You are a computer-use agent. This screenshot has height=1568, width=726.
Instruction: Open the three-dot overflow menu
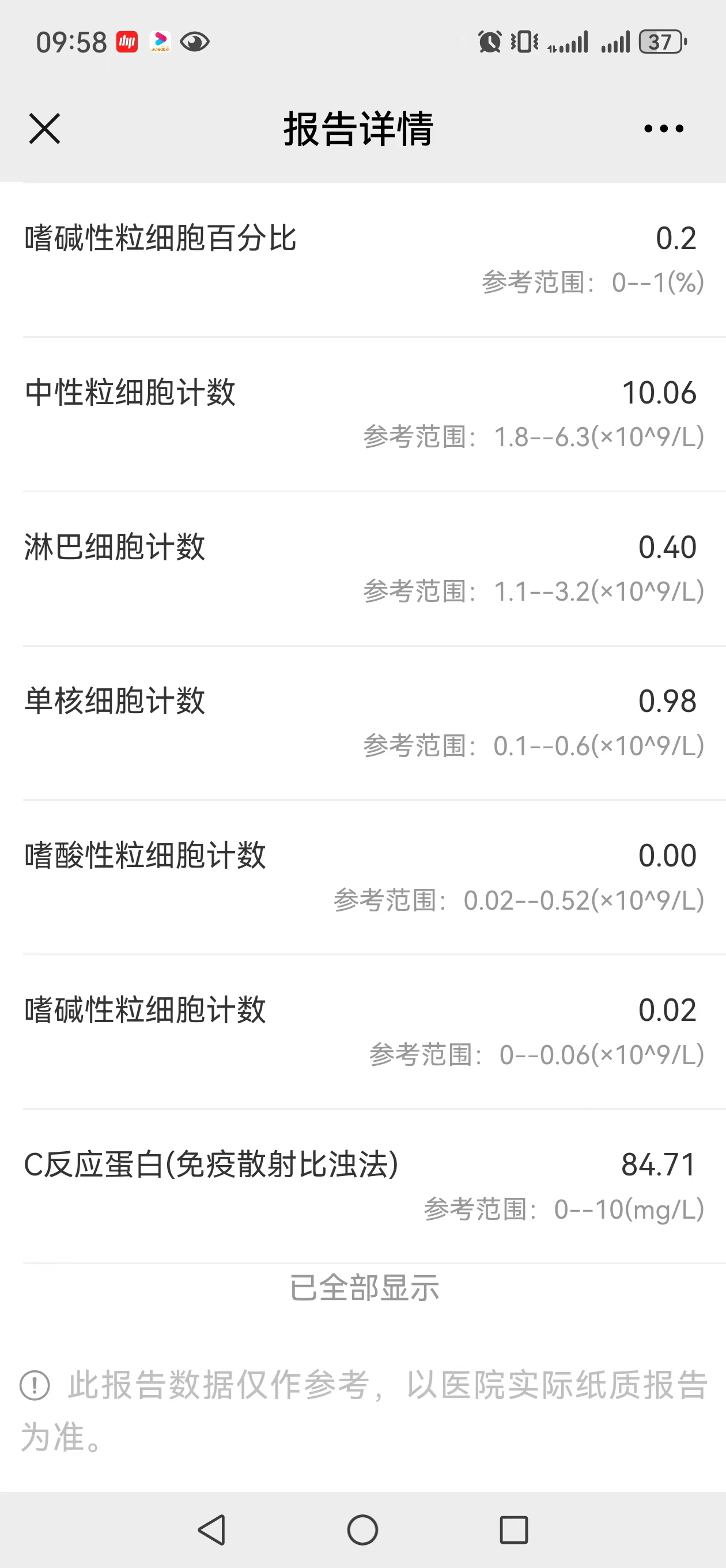663,129
